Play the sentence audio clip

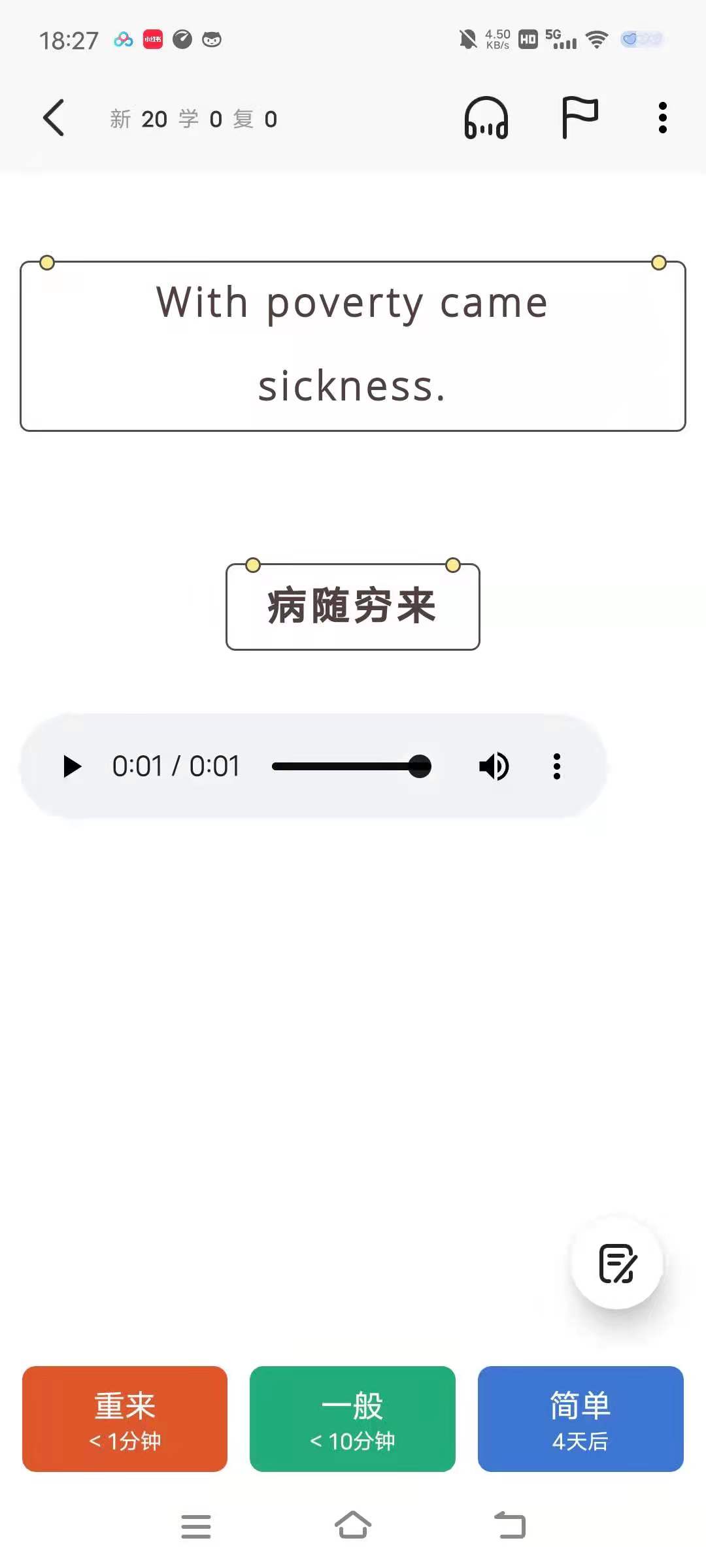[72, 766]
